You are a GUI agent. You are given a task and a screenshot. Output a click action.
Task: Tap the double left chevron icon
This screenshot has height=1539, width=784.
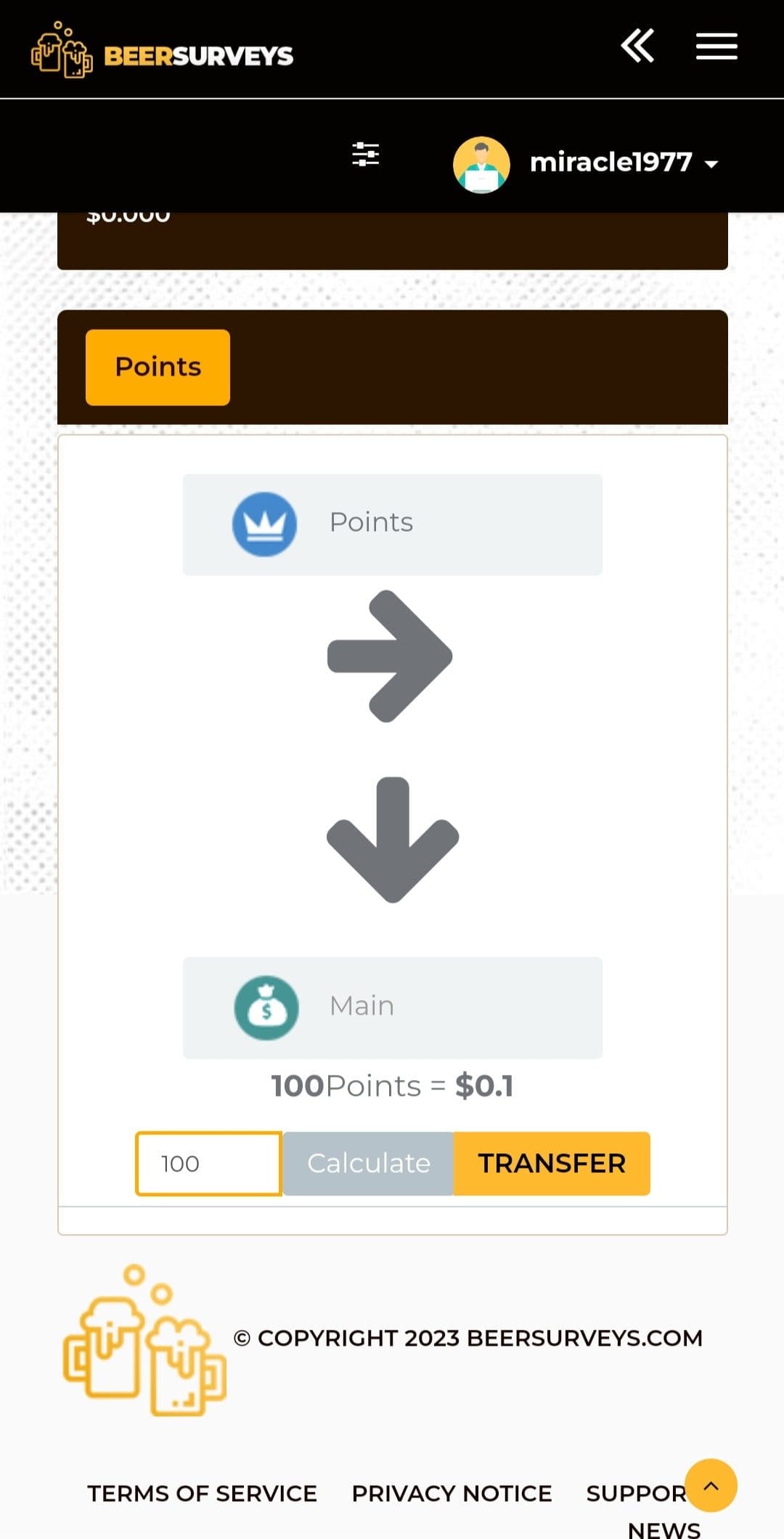(637, 46)
